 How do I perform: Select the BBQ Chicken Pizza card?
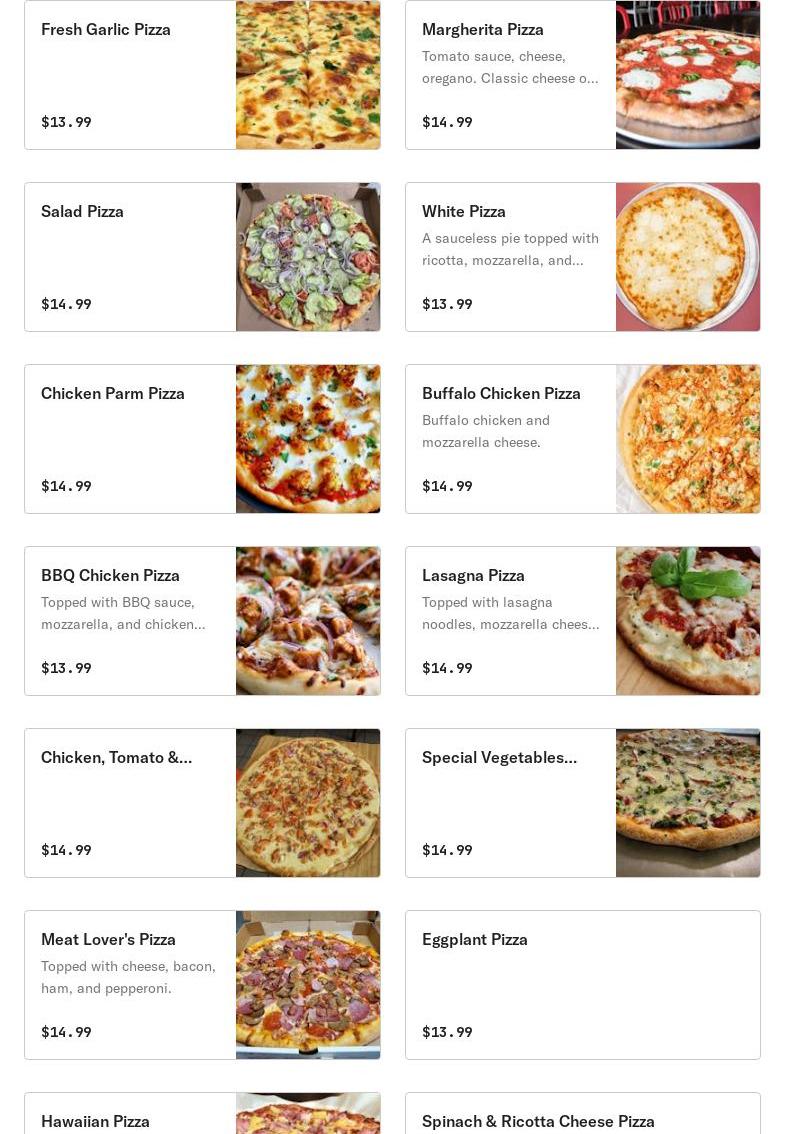point(202,621)
